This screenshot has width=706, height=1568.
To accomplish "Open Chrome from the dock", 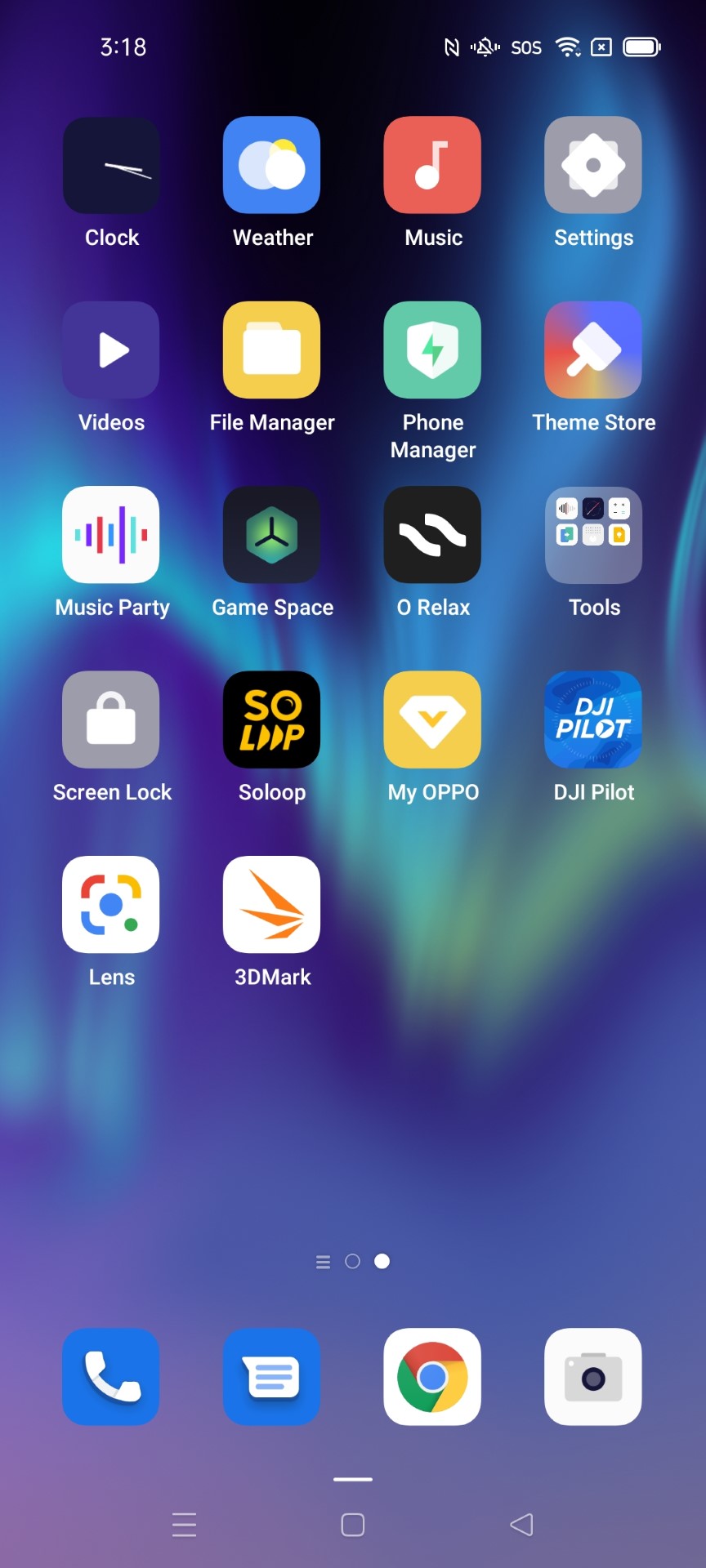I will [x=433, y=1377].
